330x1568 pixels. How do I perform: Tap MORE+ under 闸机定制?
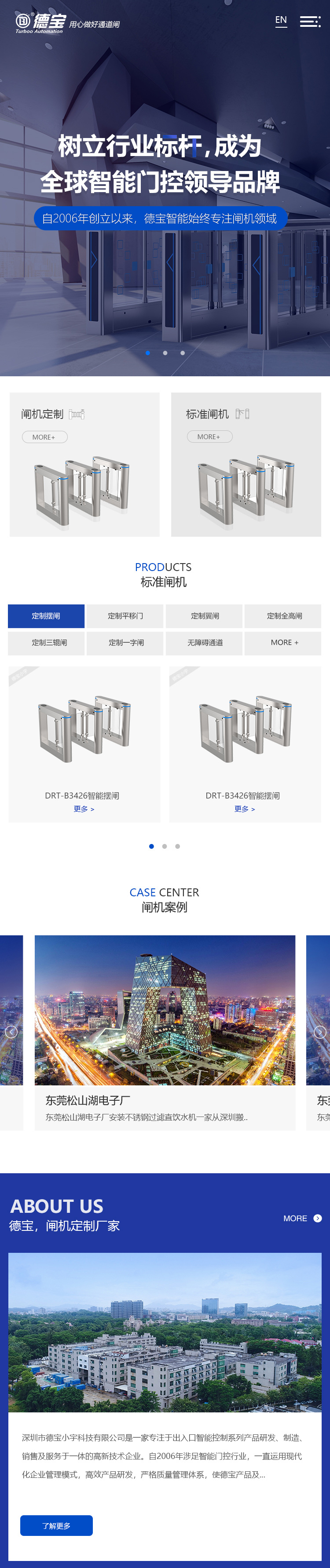tap(44, 437)
